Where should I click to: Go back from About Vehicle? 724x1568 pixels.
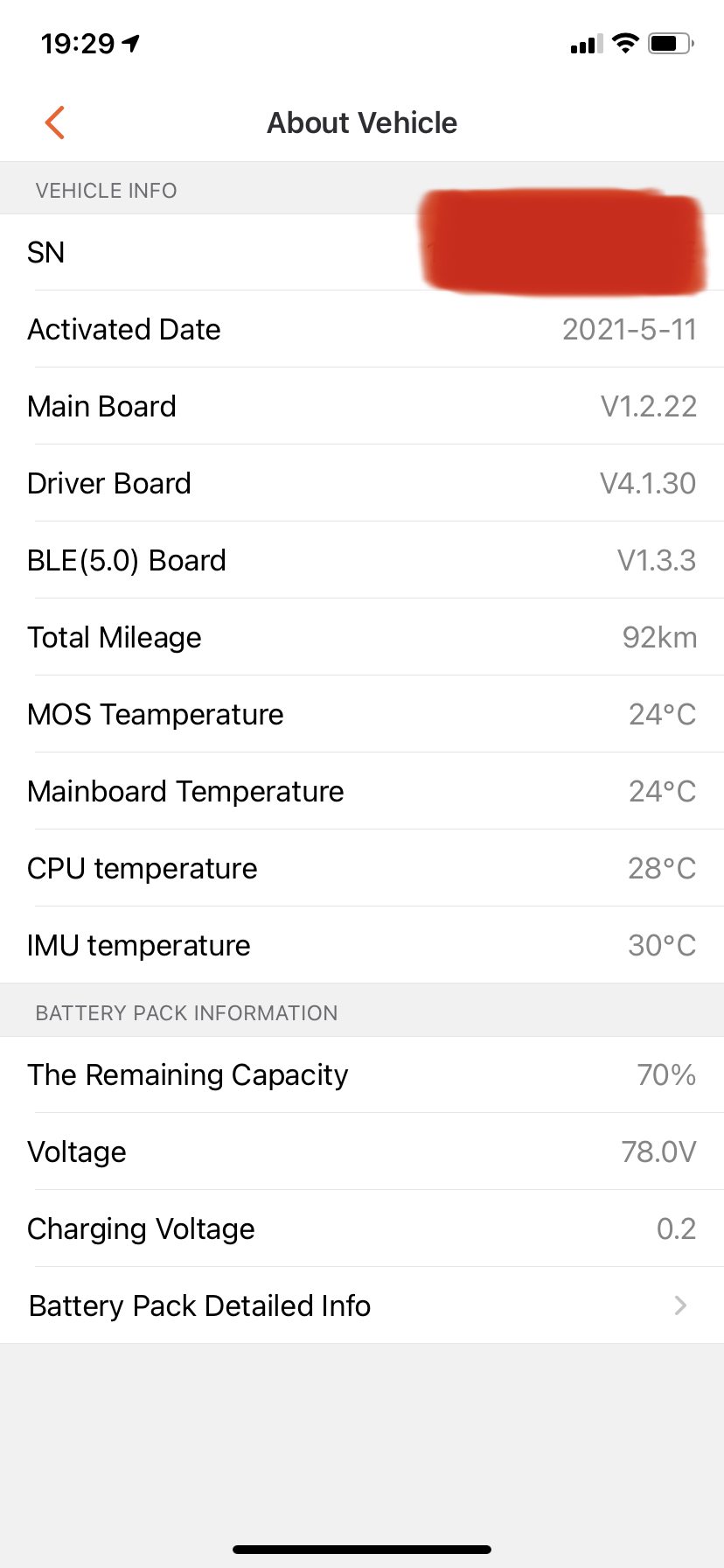point(54,122)
